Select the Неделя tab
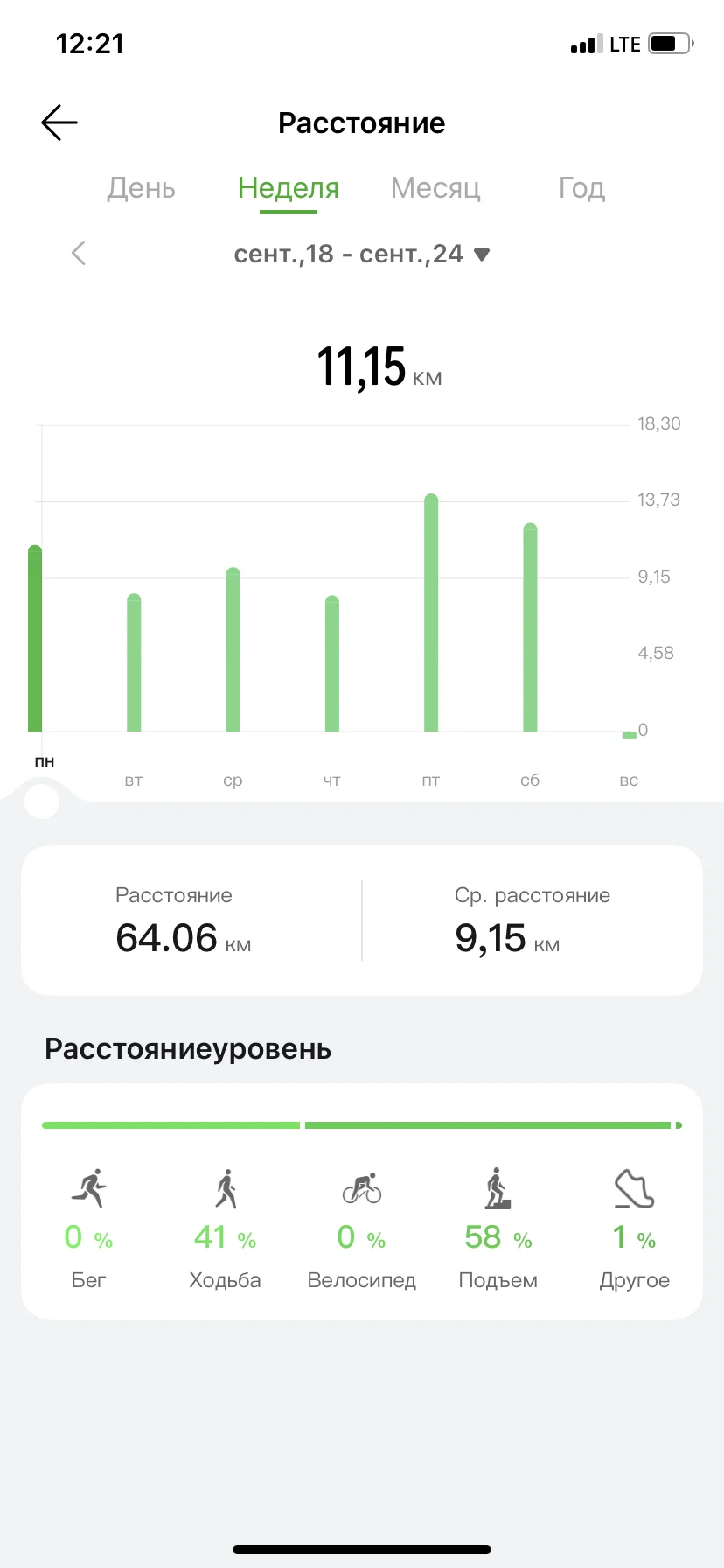The image size is (724, 1568). pos(288,188)
